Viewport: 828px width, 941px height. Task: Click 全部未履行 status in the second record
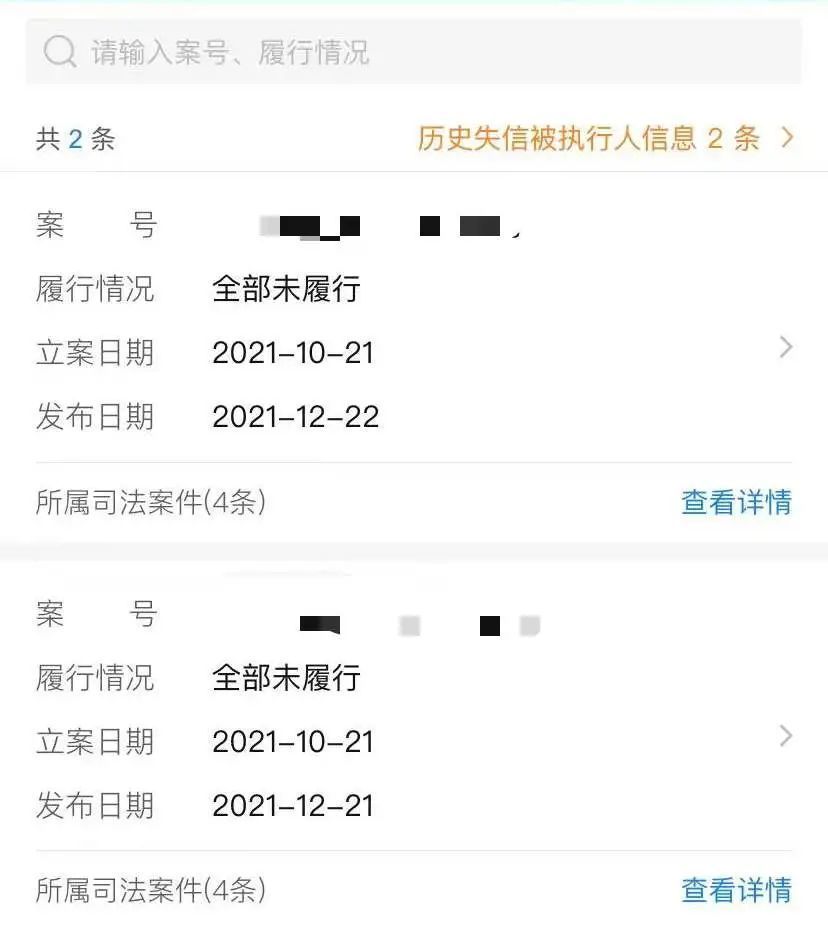(289, 678)
